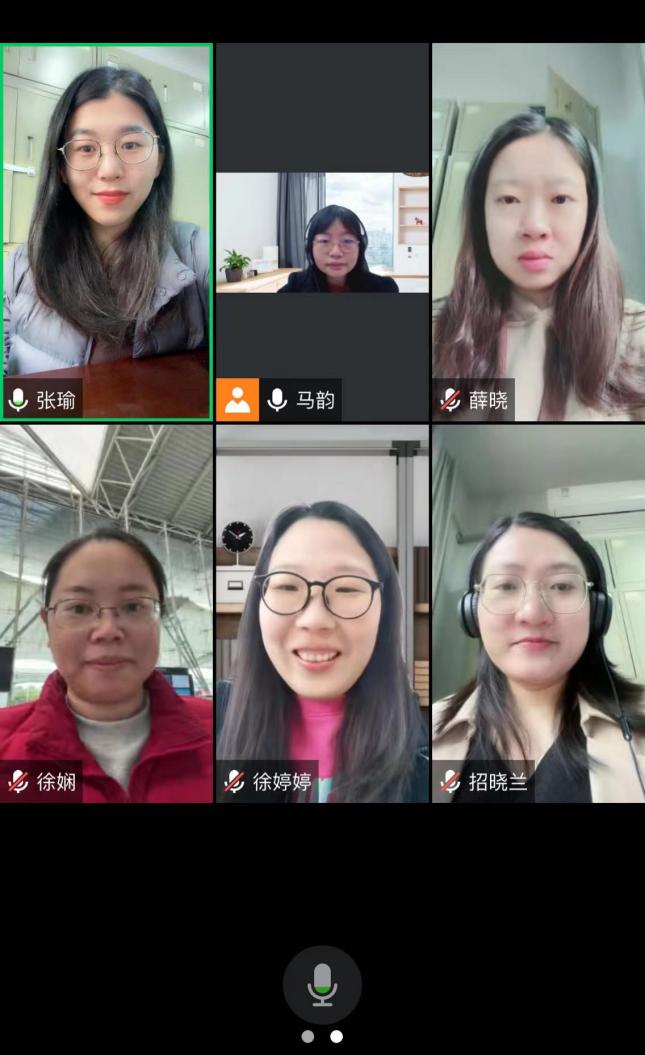Open 徐婷婷's video tile

322,613
